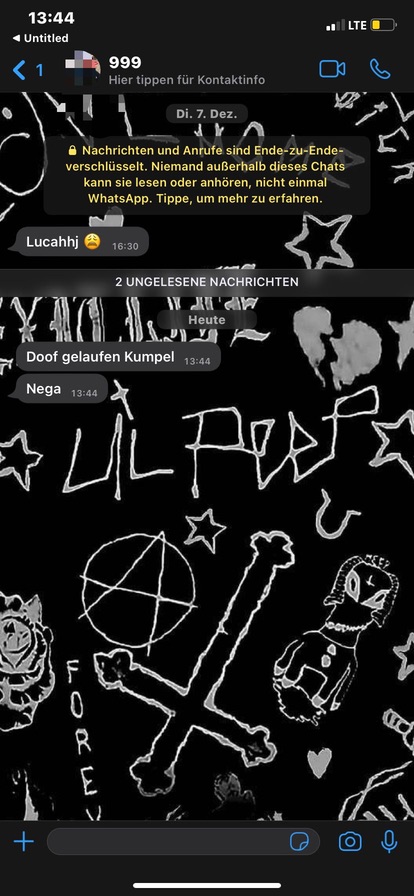The width and height of the screenshot is (414, 896).
Task: Open contact info for 999
Action: [x=186, y=71]
